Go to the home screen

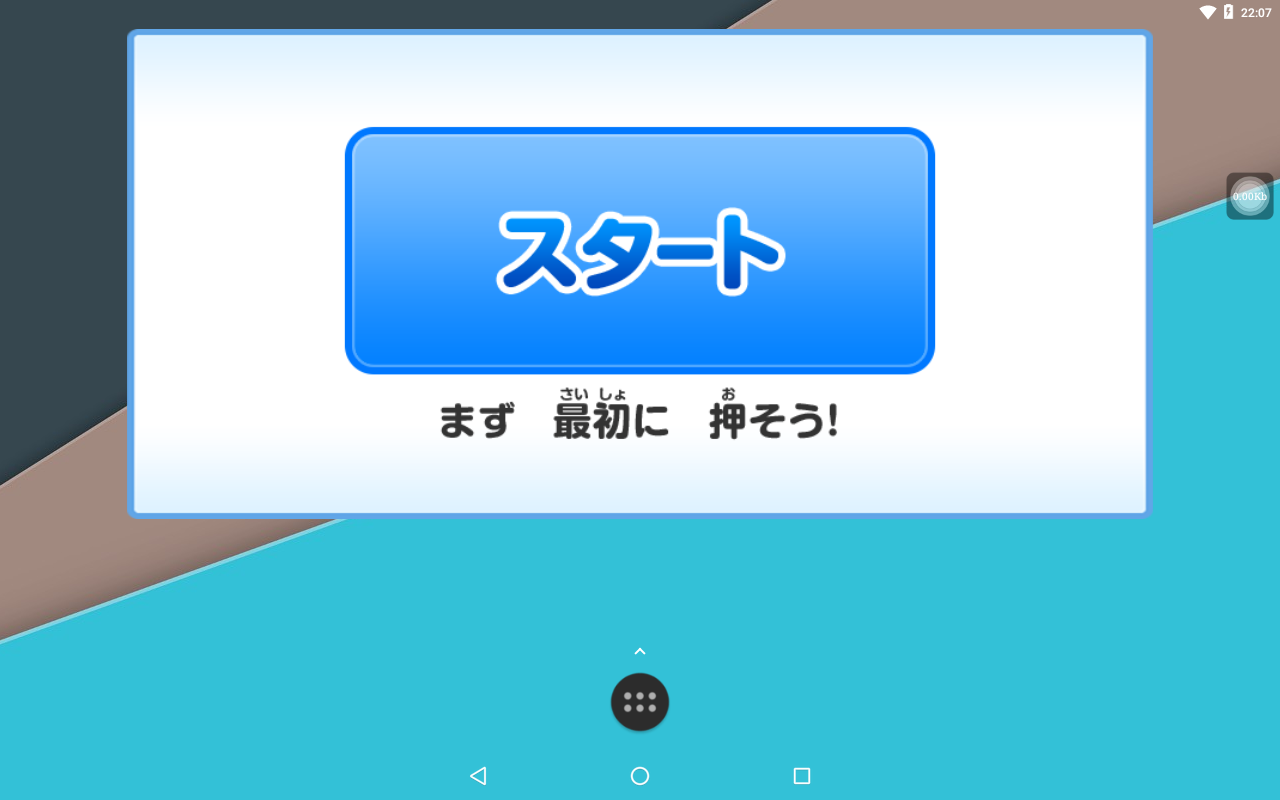point(640,776)
